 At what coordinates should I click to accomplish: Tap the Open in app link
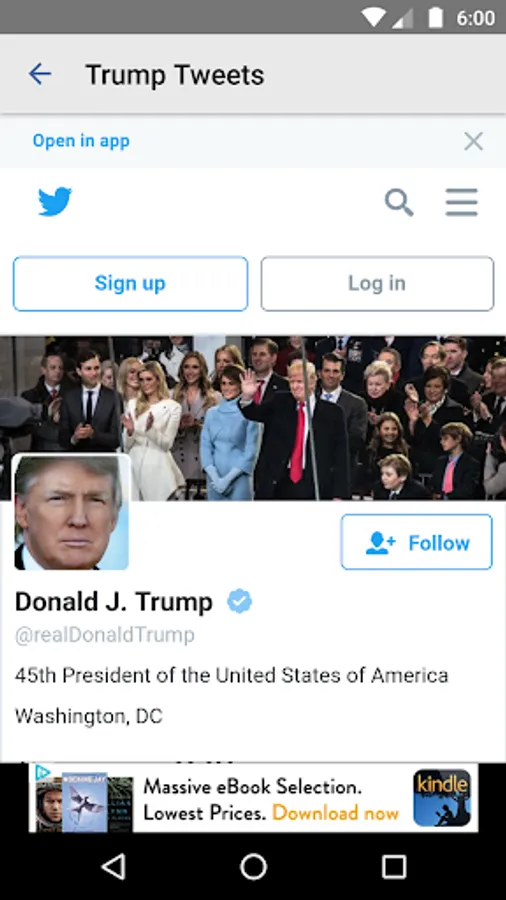coord(81,141)
